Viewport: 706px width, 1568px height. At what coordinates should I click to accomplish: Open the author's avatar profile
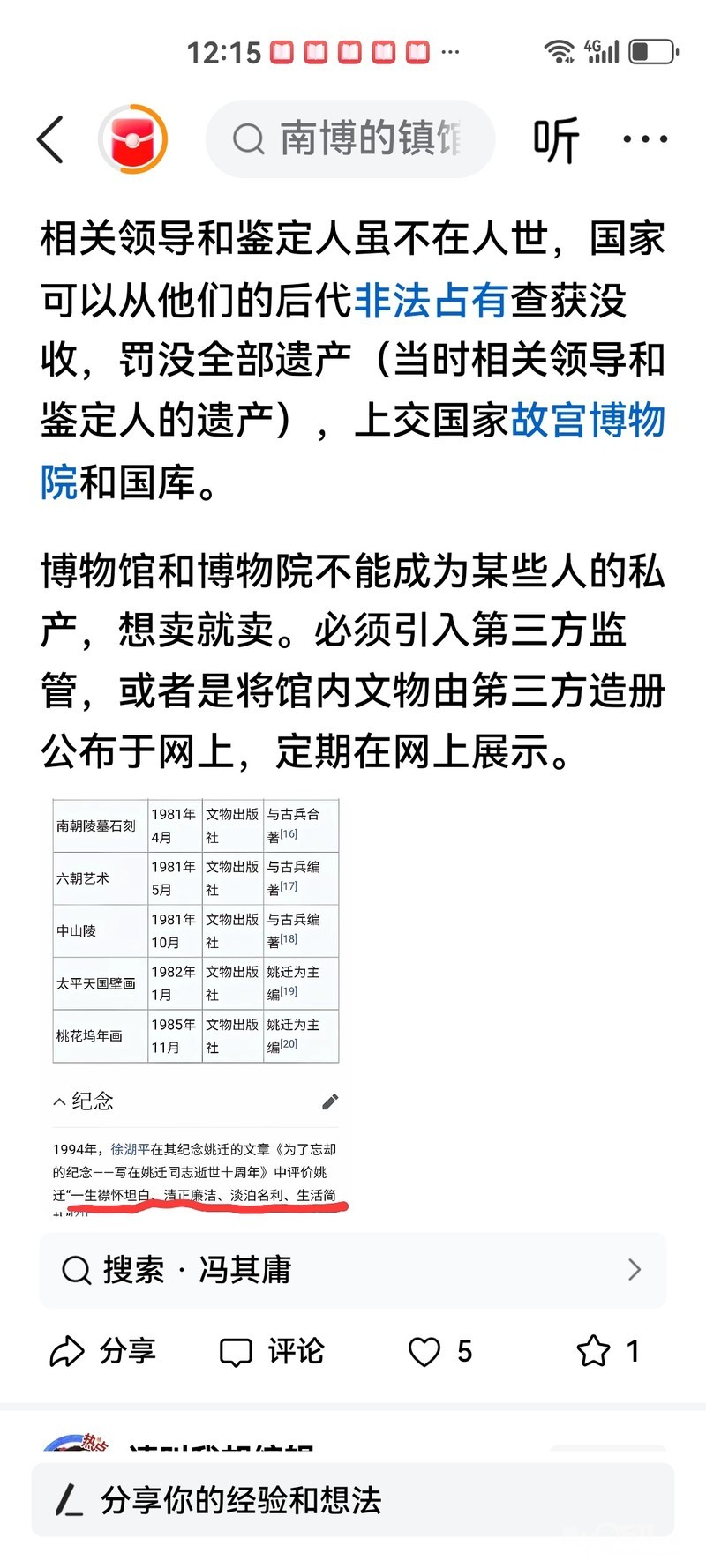coord(132,139)
